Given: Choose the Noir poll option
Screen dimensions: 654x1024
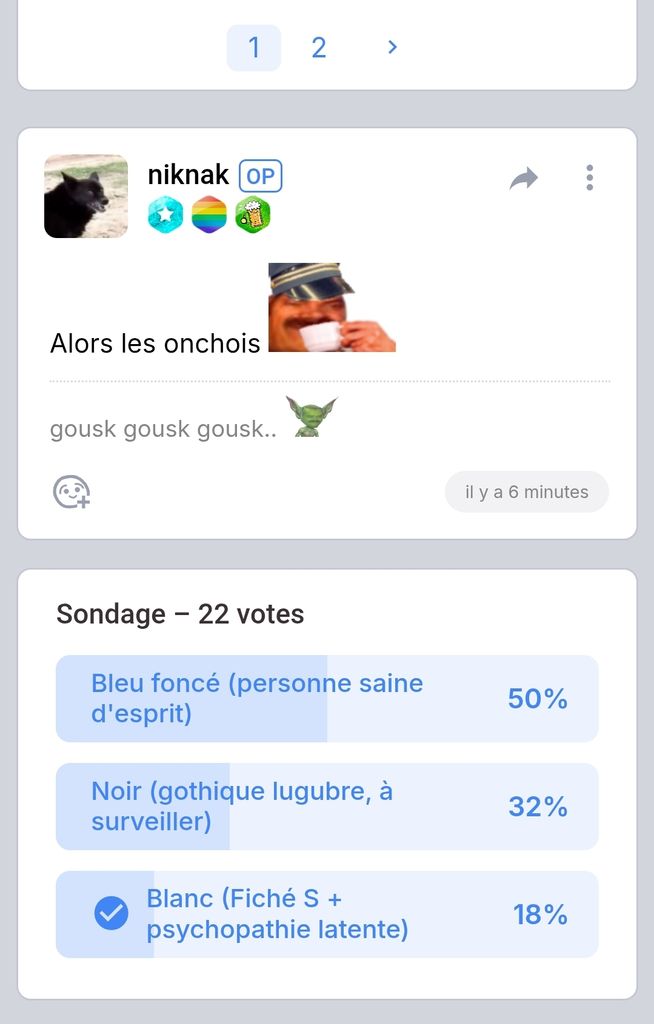Looking at the screenshot, I should (x=327, y=806).
